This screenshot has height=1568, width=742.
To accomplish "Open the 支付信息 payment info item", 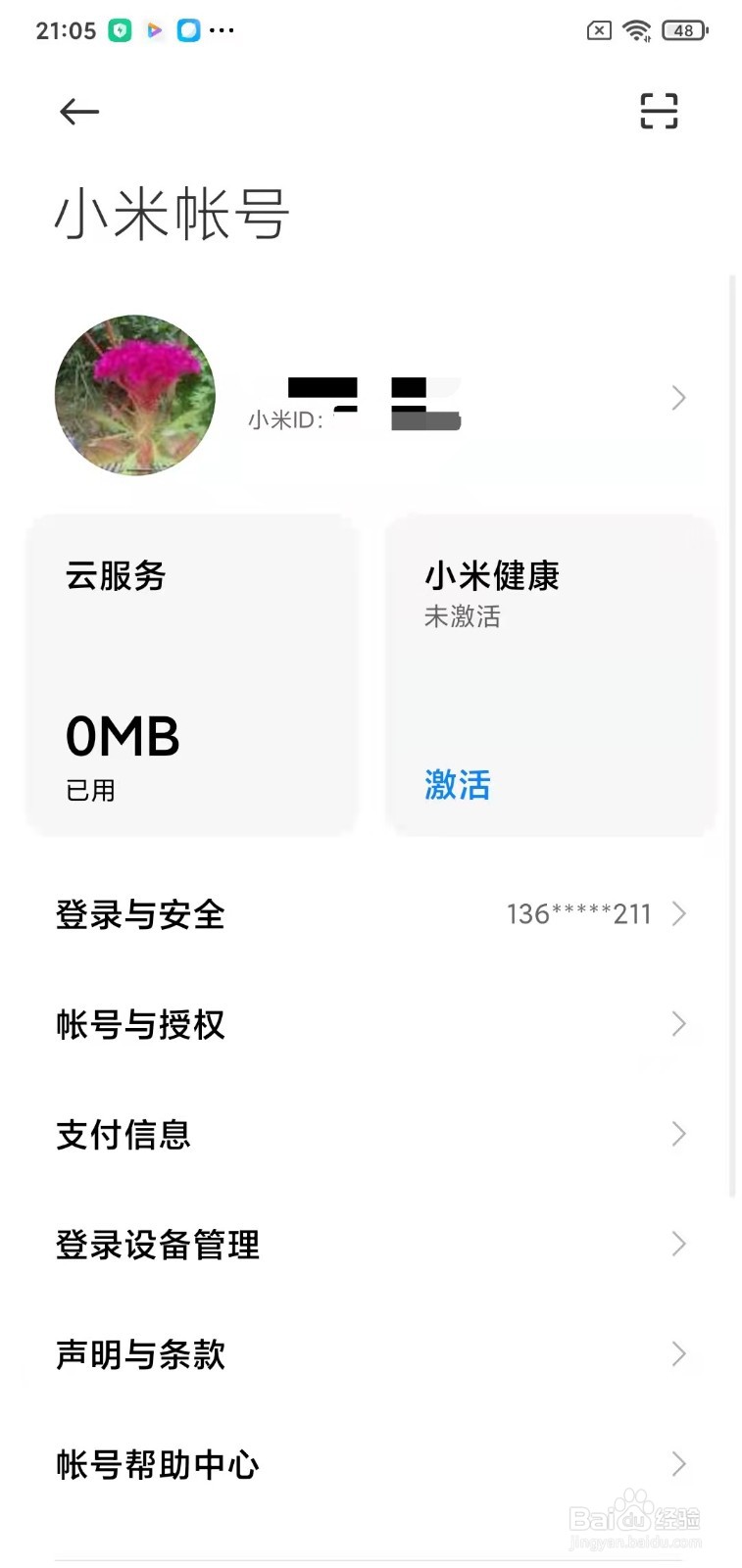I will pyautogui.click(x=371, y=1134).
